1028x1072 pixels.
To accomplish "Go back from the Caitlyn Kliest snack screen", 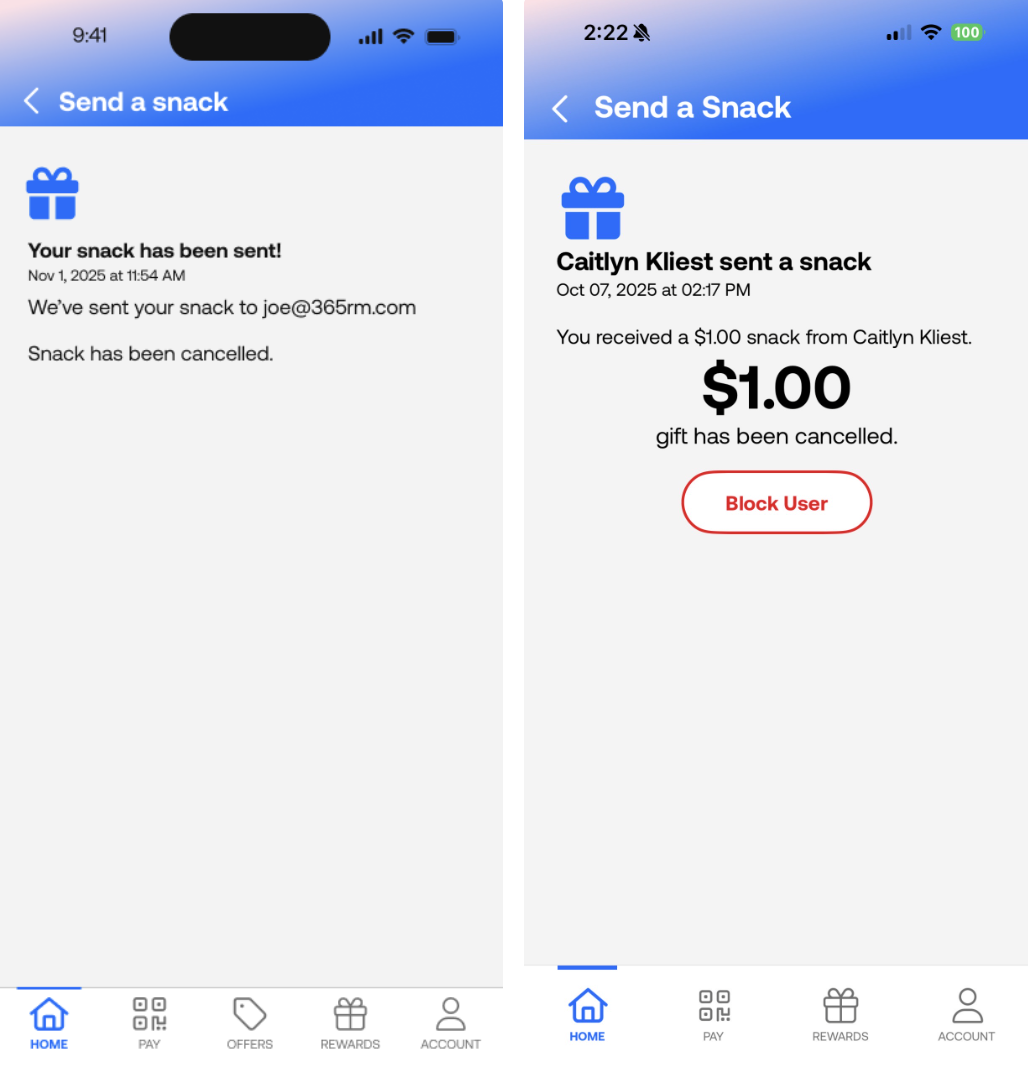I will click(x=560, y=108).
